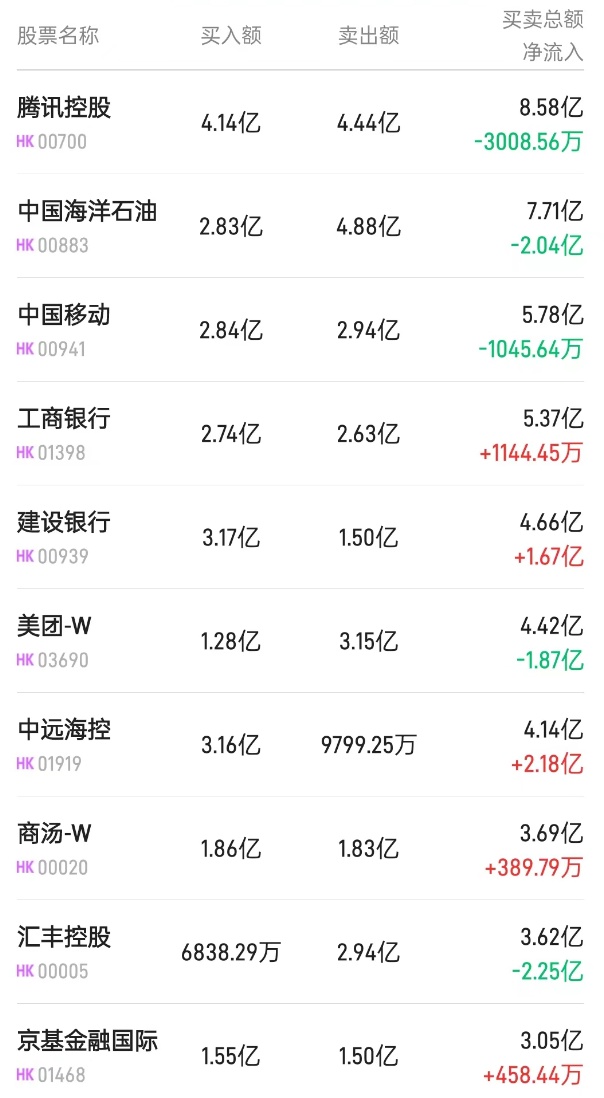Select the 商汤-W row

click(56, 834)
